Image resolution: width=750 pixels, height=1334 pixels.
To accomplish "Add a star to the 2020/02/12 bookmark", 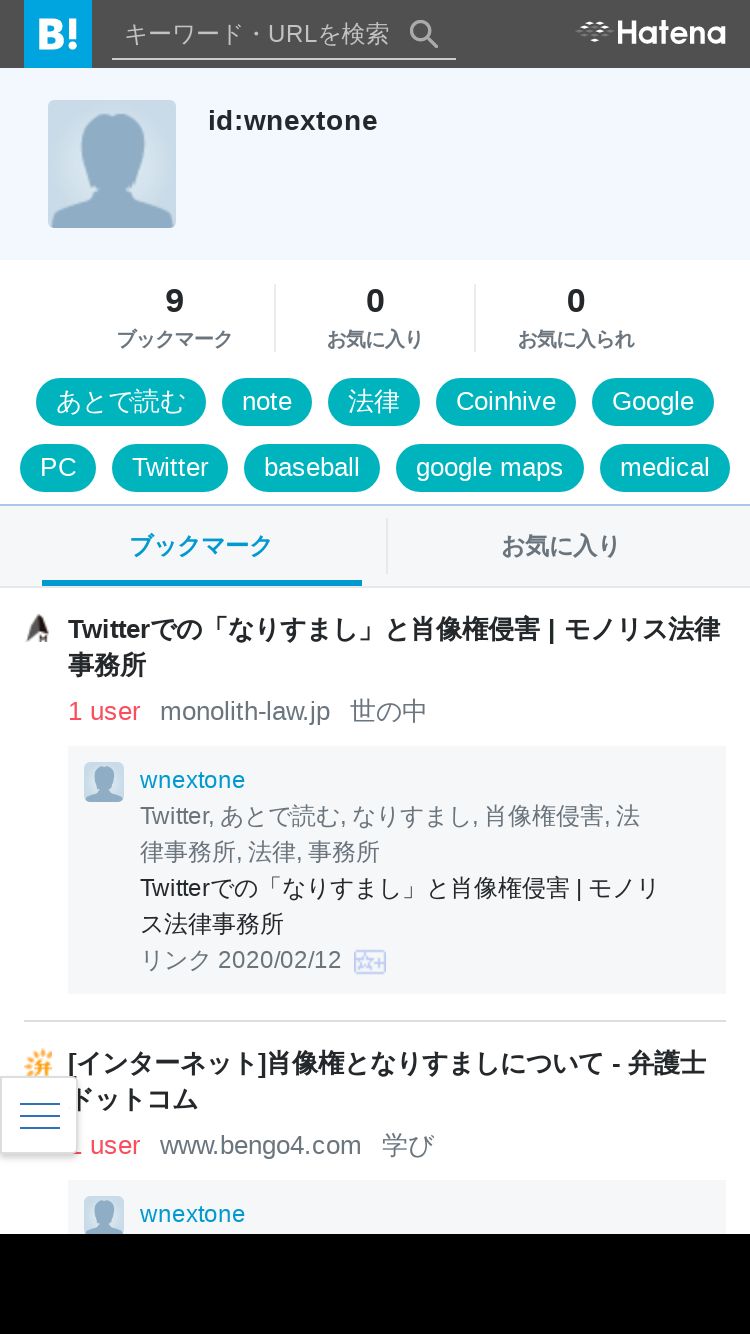I will point(370,962).
